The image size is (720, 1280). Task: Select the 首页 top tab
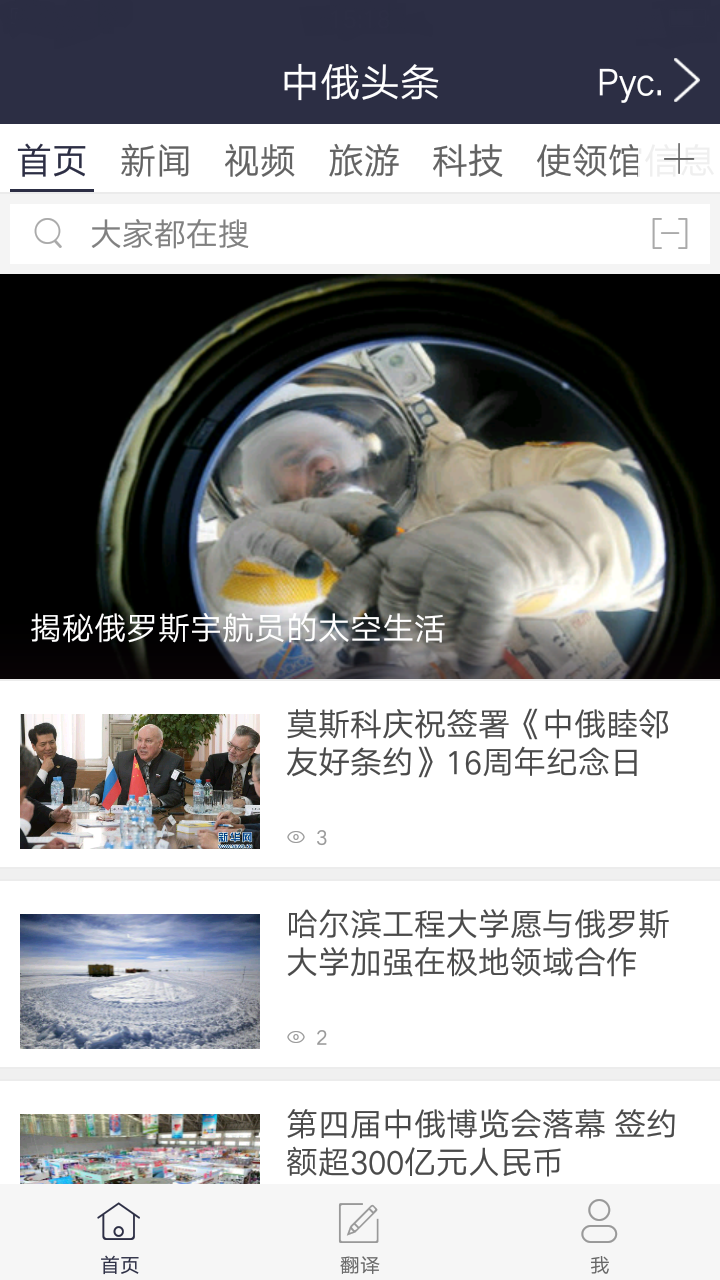[52, 160]
